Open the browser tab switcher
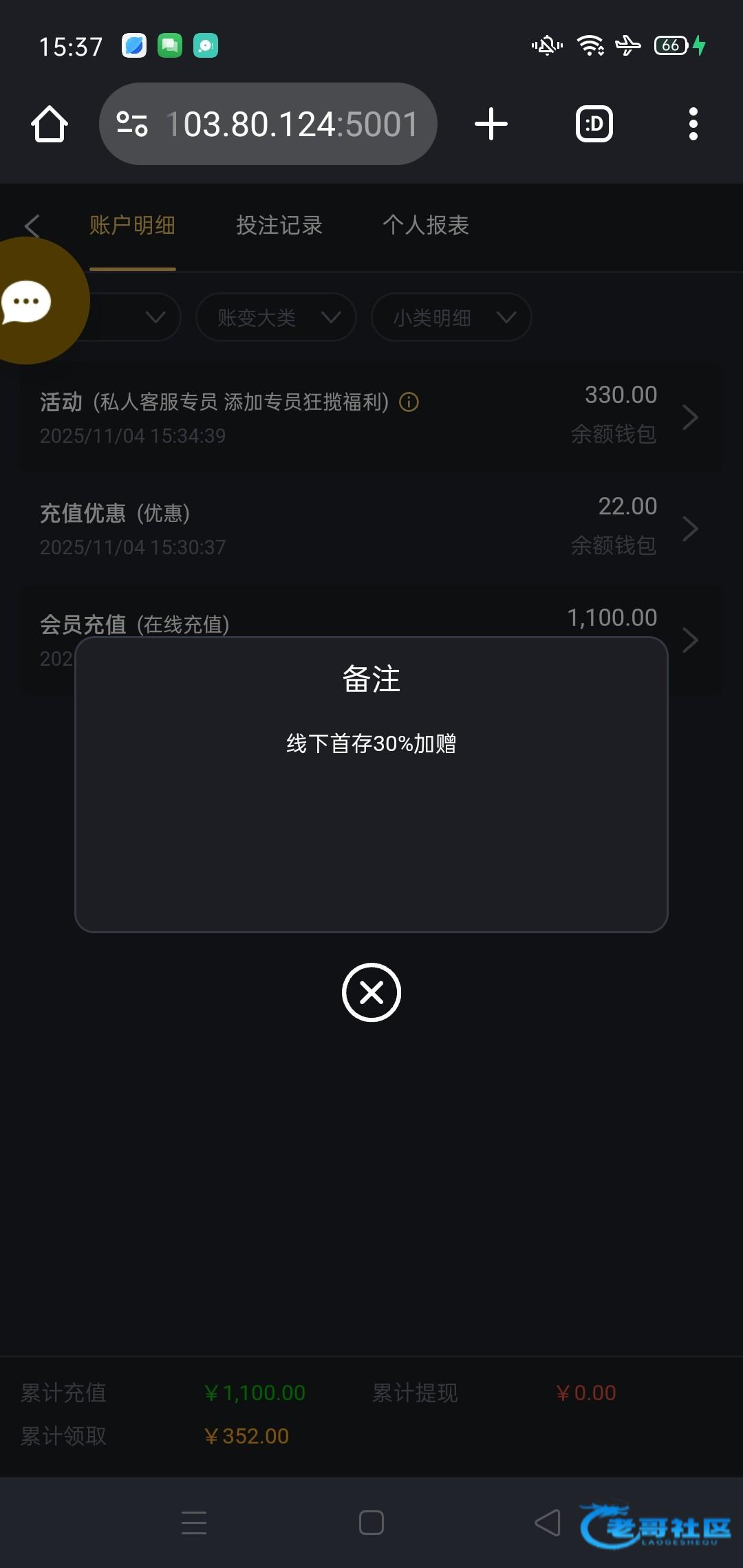The height and width of the screenshot is (1568, 743). pos(594,124)
